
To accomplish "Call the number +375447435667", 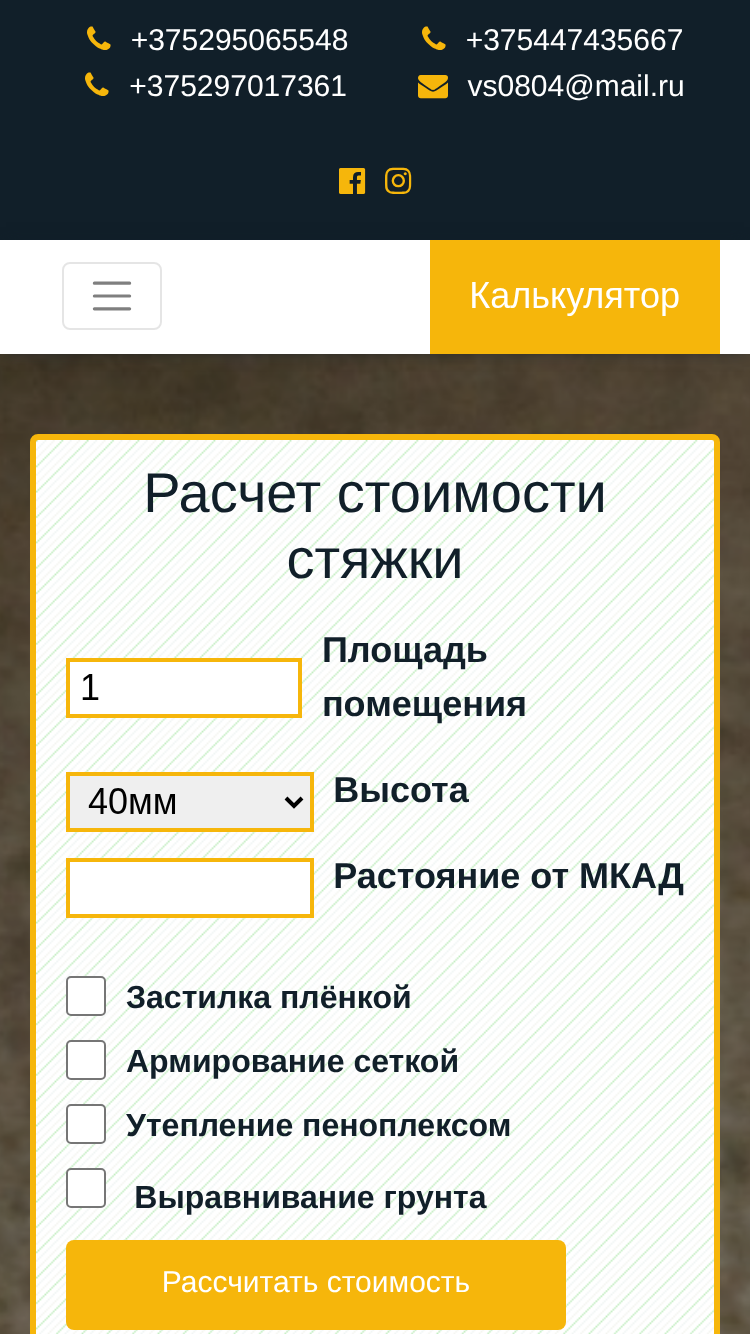I will coord(574,40).
